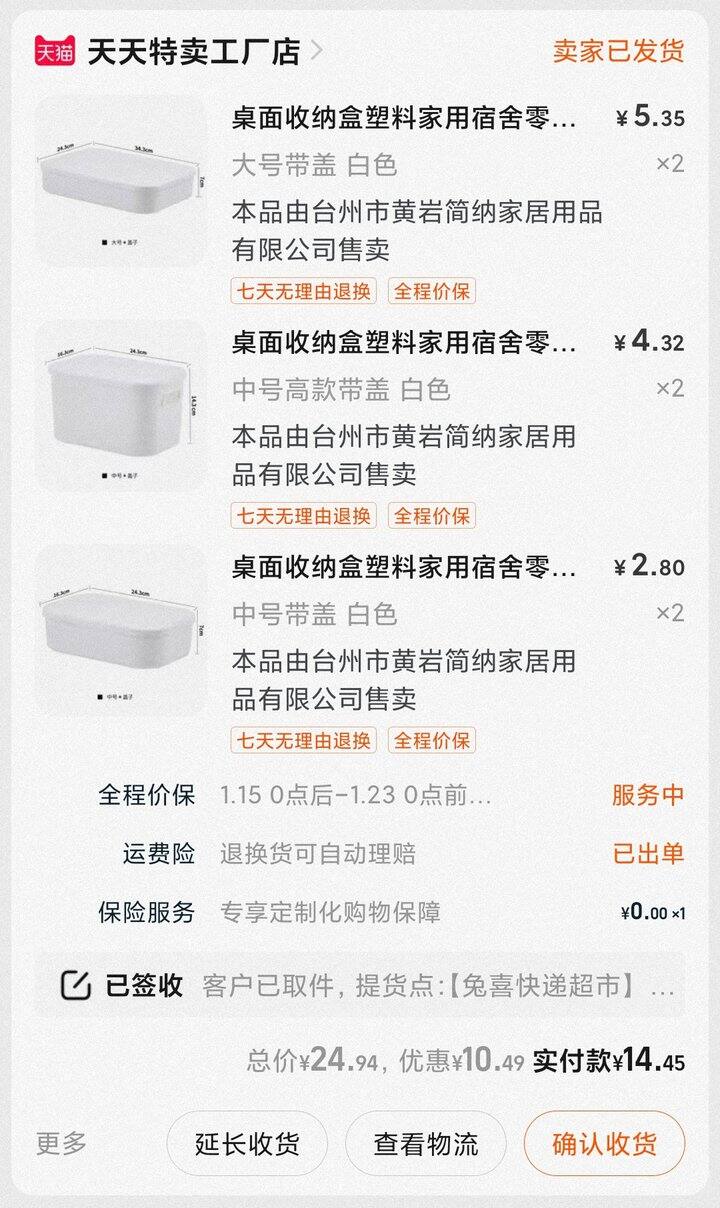The height and width of the screenshot is (1208, 720).
Task: Open the 大号带盖 白色 storage box item
Action: pyautogui.click(x=360, y=199)
